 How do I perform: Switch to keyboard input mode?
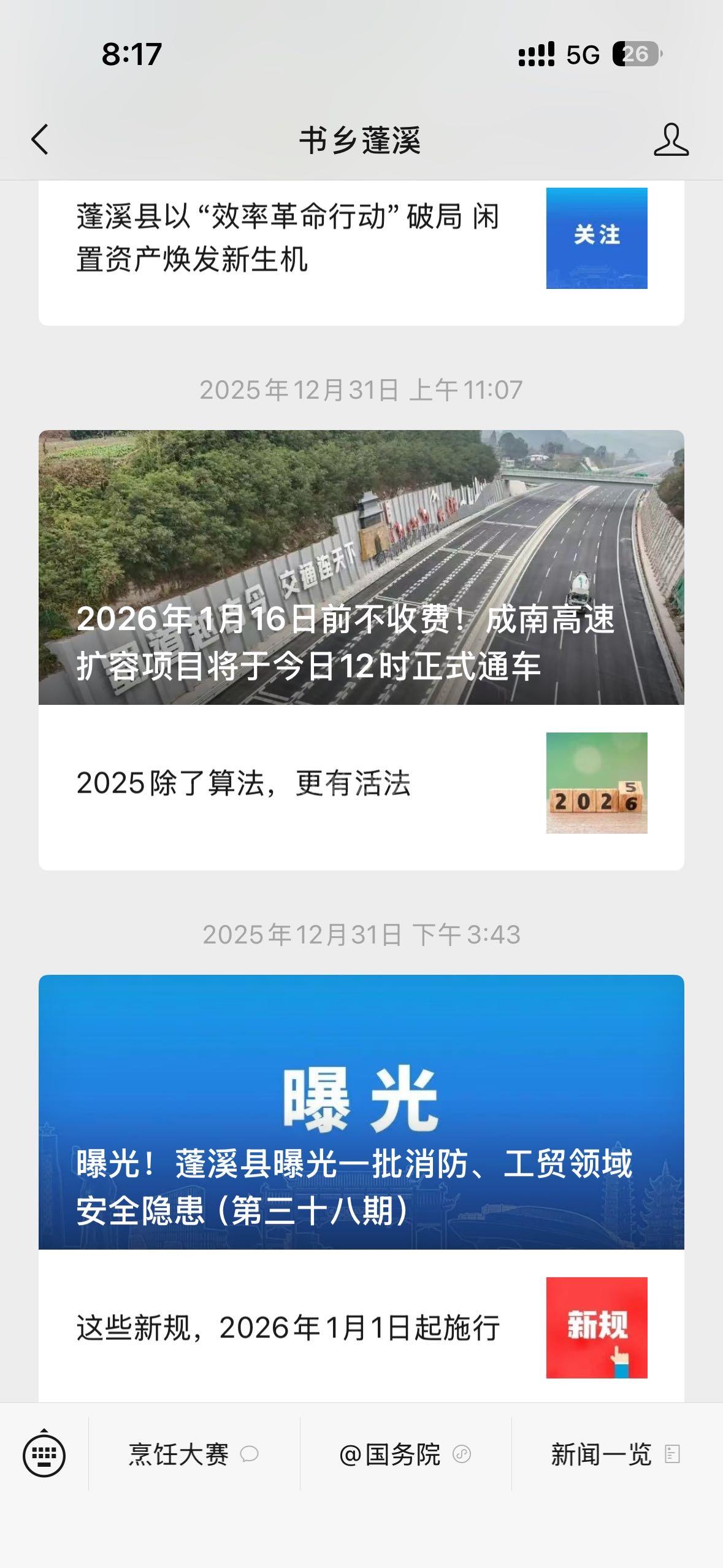pyautogui.click(x=44, y=1455)
